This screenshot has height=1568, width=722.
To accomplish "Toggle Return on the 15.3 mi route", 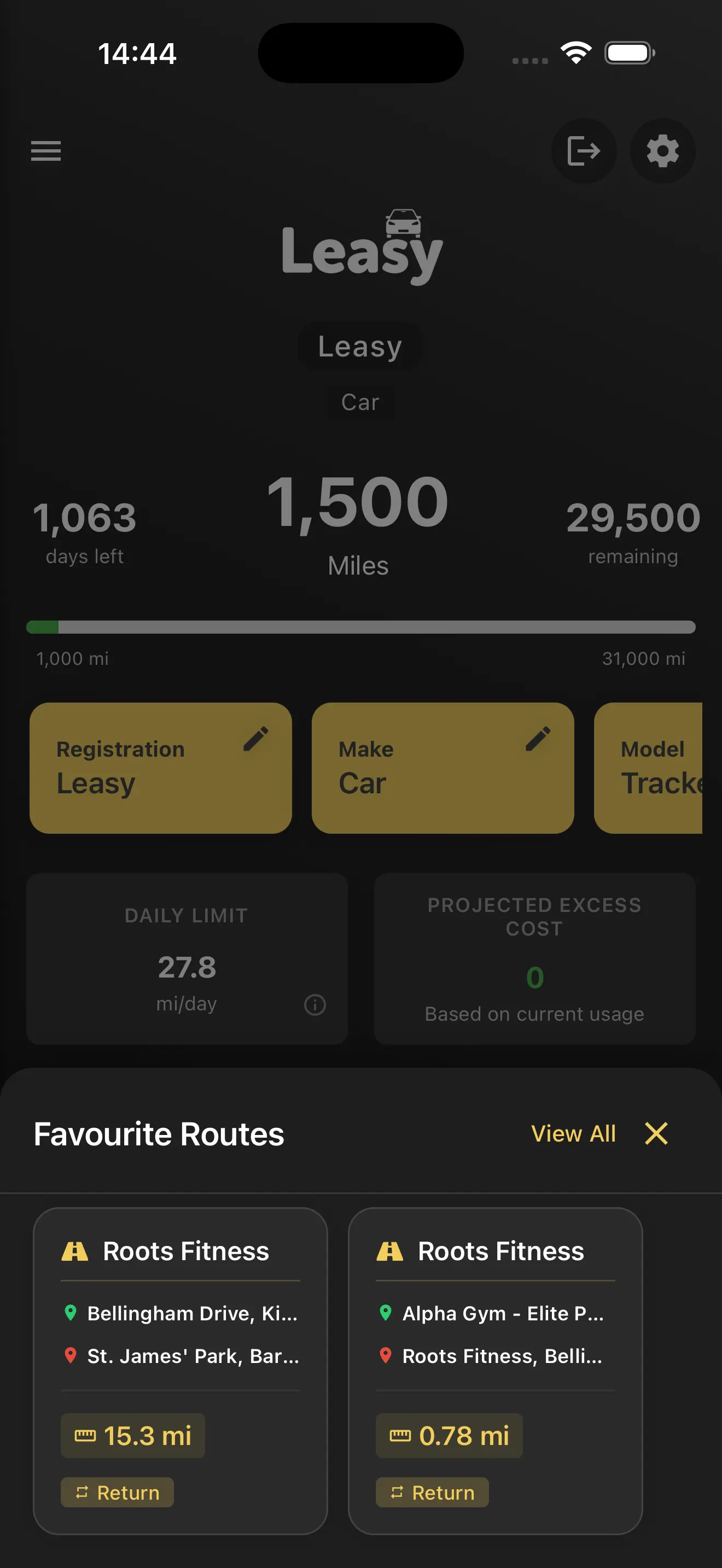I will point(118,1493).
